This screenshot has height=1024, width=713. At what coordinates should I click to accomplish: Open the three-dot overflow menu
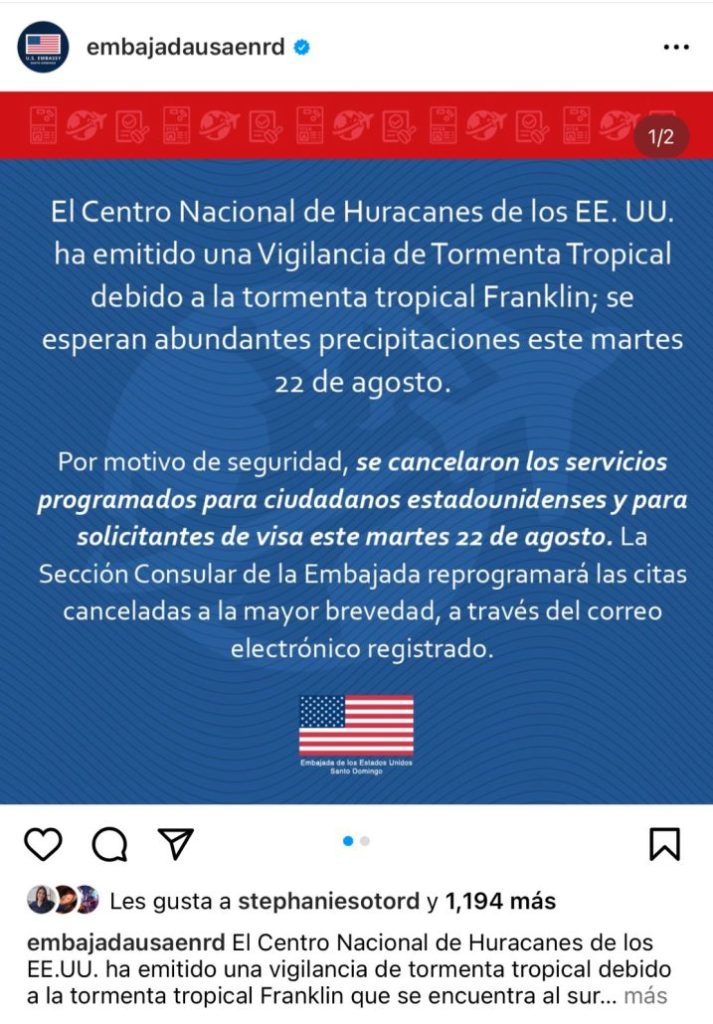click(x=676, y=47)
